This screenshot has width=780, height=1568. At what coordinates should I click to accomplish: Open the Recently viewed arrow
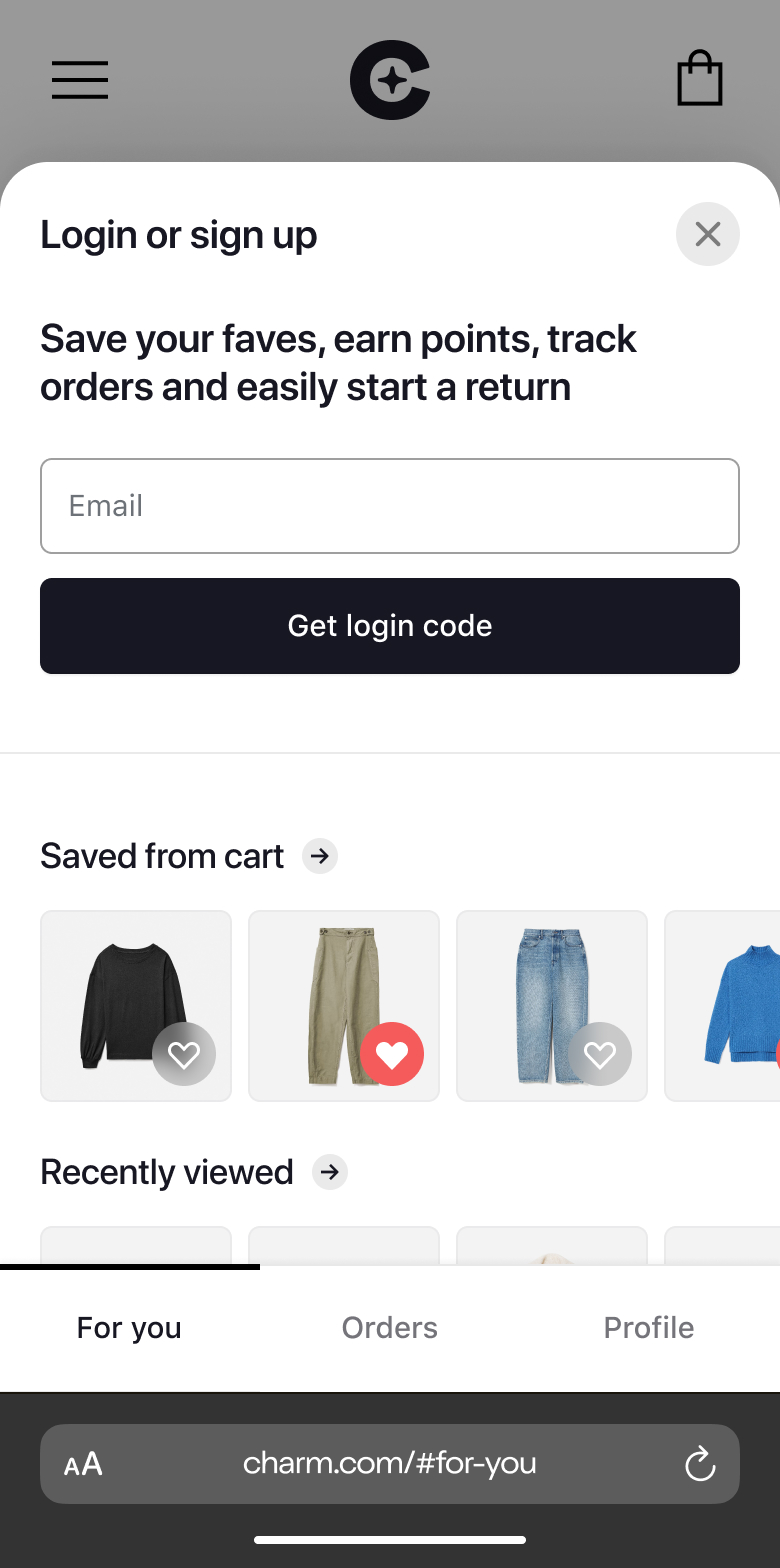click(330, 1172)
